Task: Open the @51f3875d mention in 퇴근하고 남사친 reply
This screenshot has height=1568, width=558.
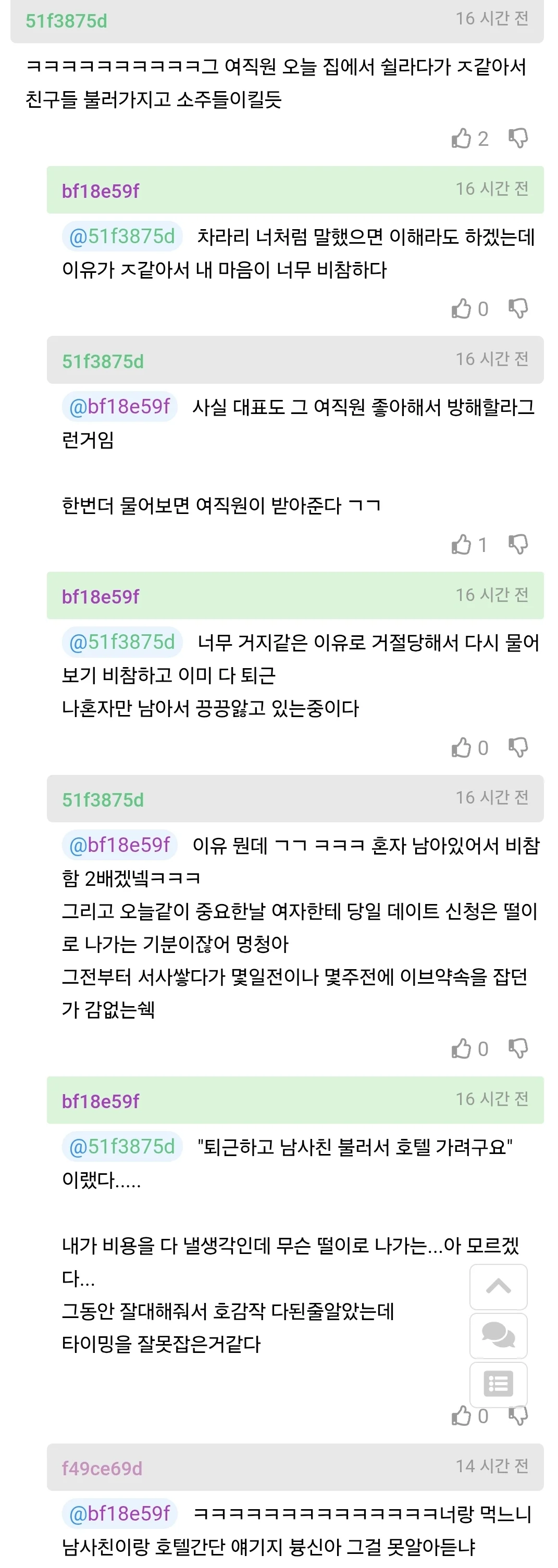Action: pos(122,1147)
